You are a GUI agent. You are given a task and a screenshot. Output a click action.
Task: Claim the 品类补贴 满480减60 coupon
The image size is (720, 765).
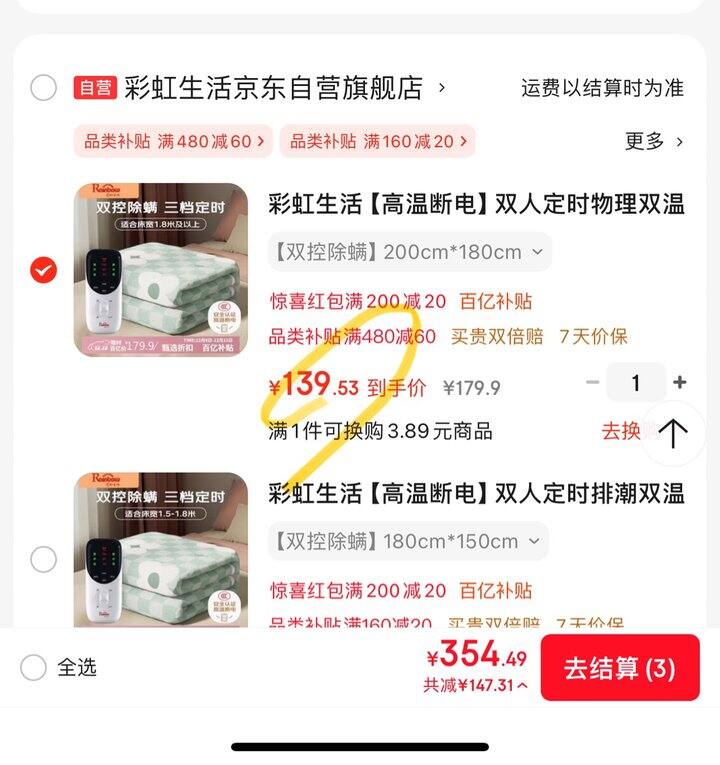174,141
